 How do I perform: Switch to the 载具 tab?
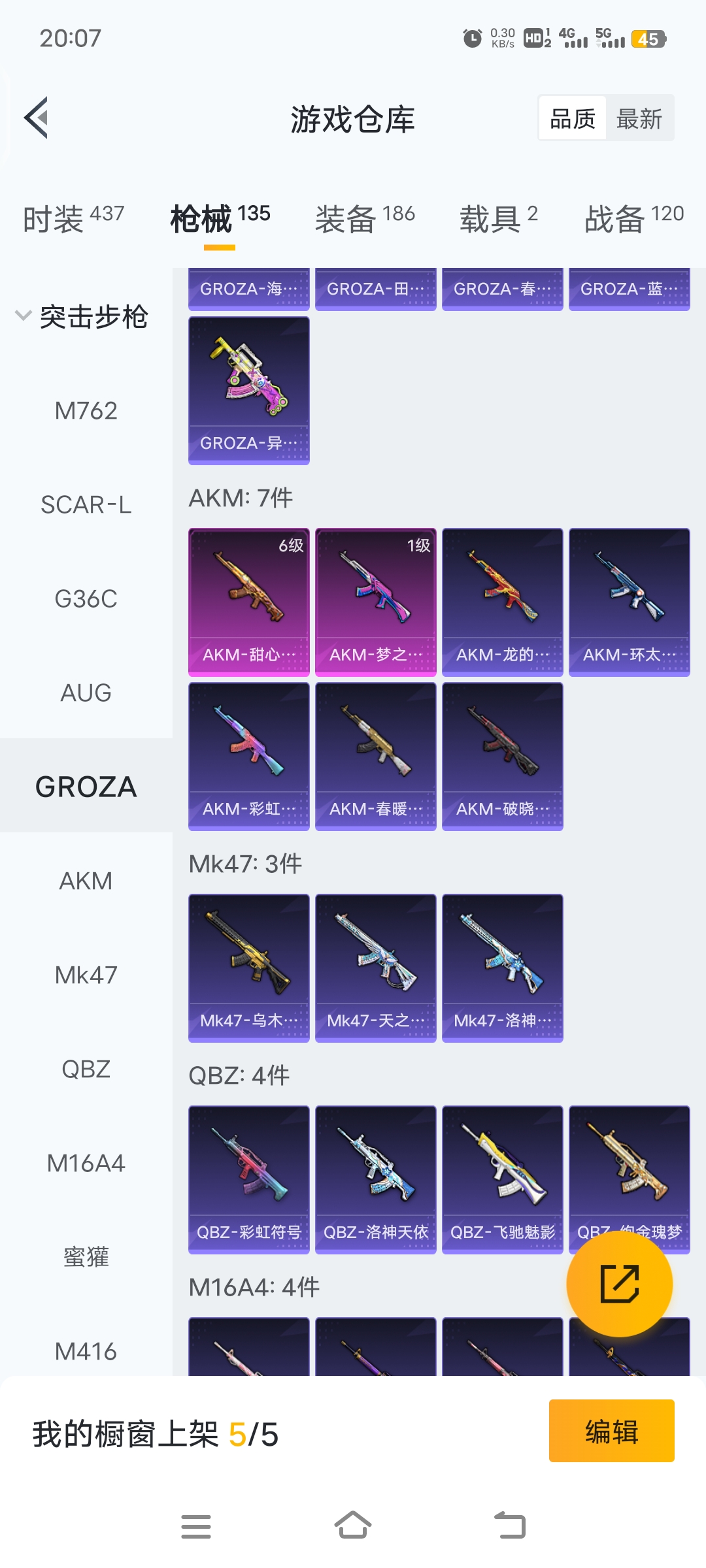[498, 218]
